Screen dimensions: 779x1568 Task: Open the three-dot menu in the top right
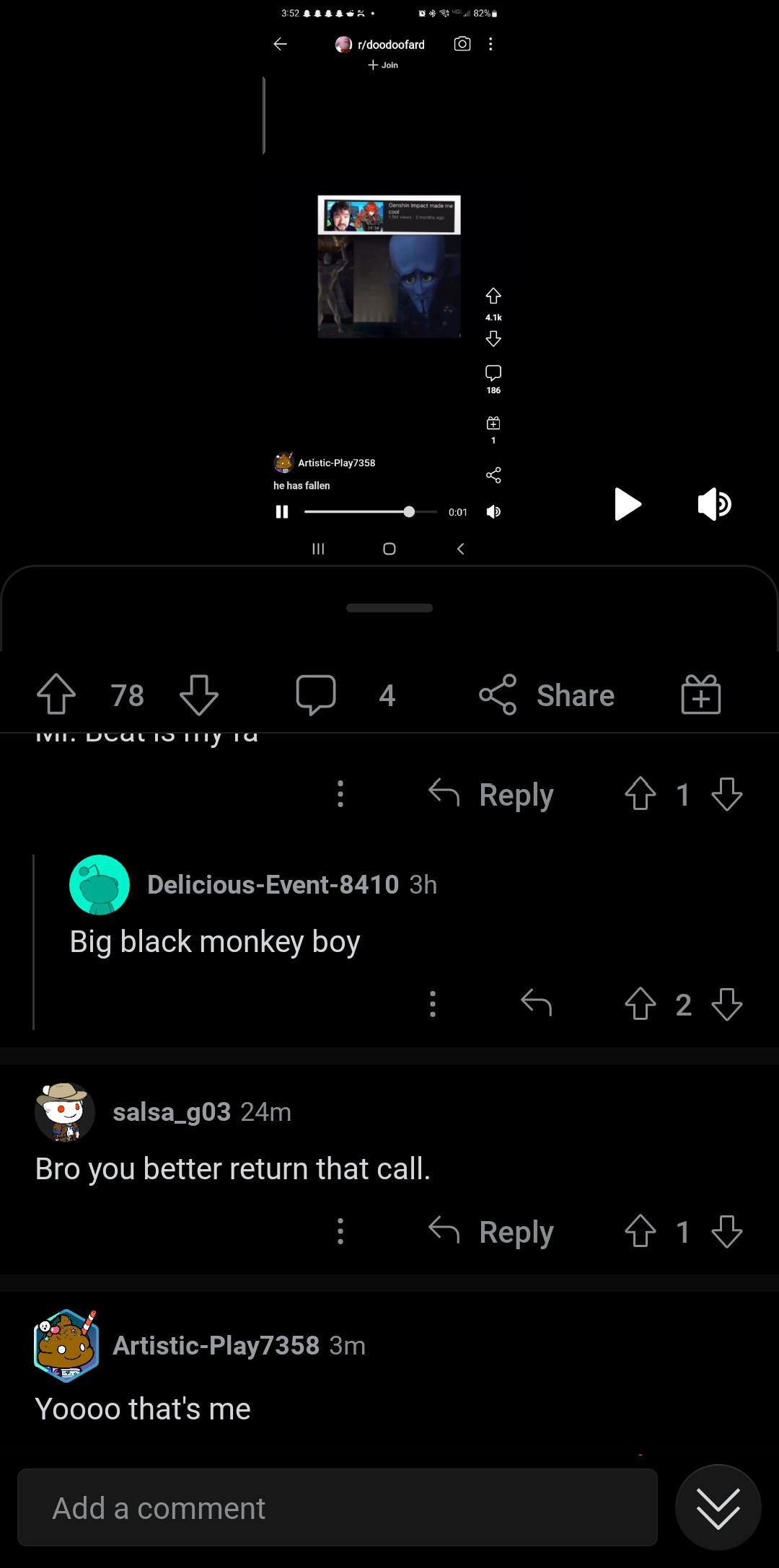[490, 44]
